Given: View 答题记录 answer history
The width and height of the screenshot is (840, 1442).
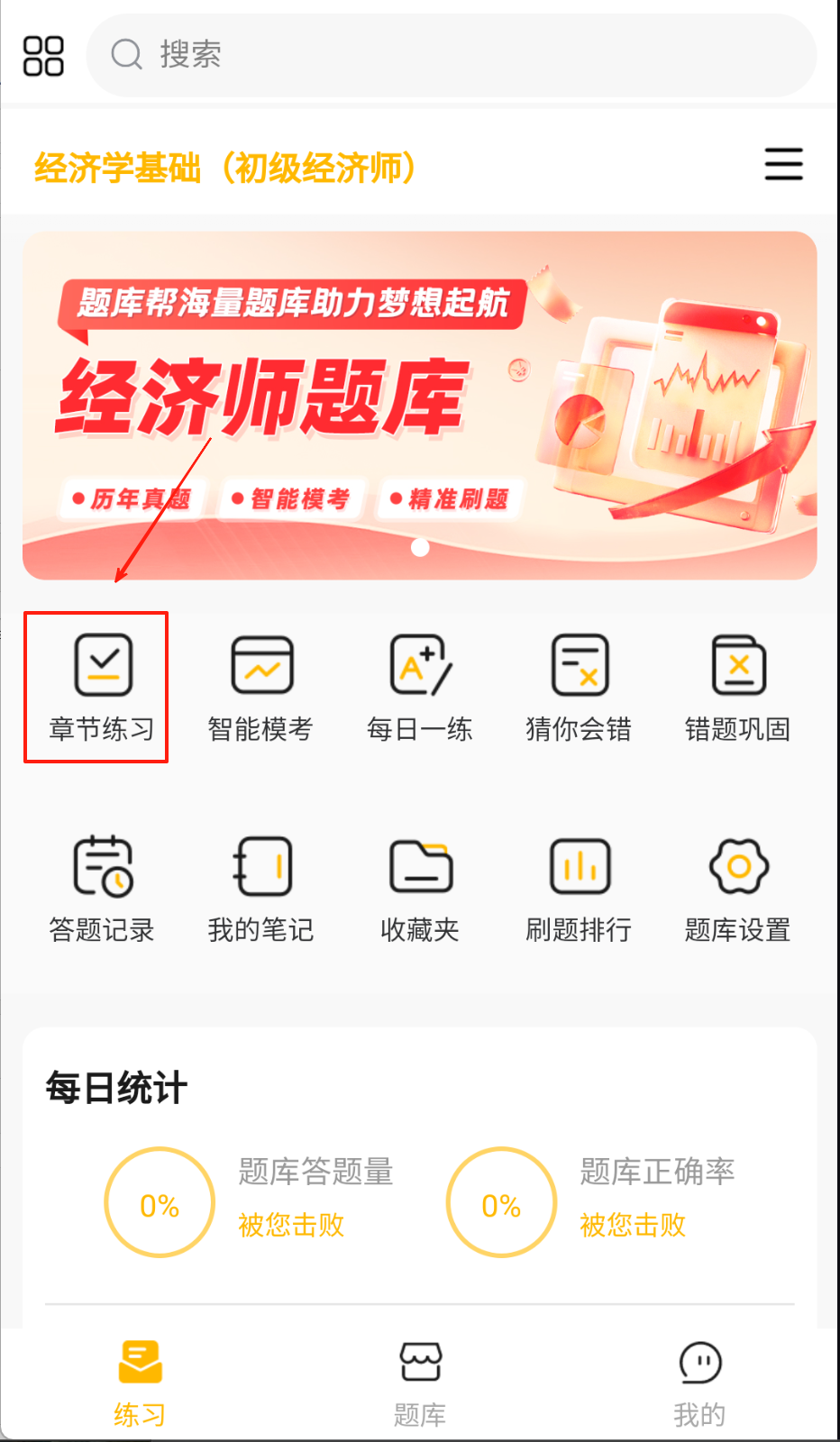Looking at the screenshot, I should tap(102, 890).
